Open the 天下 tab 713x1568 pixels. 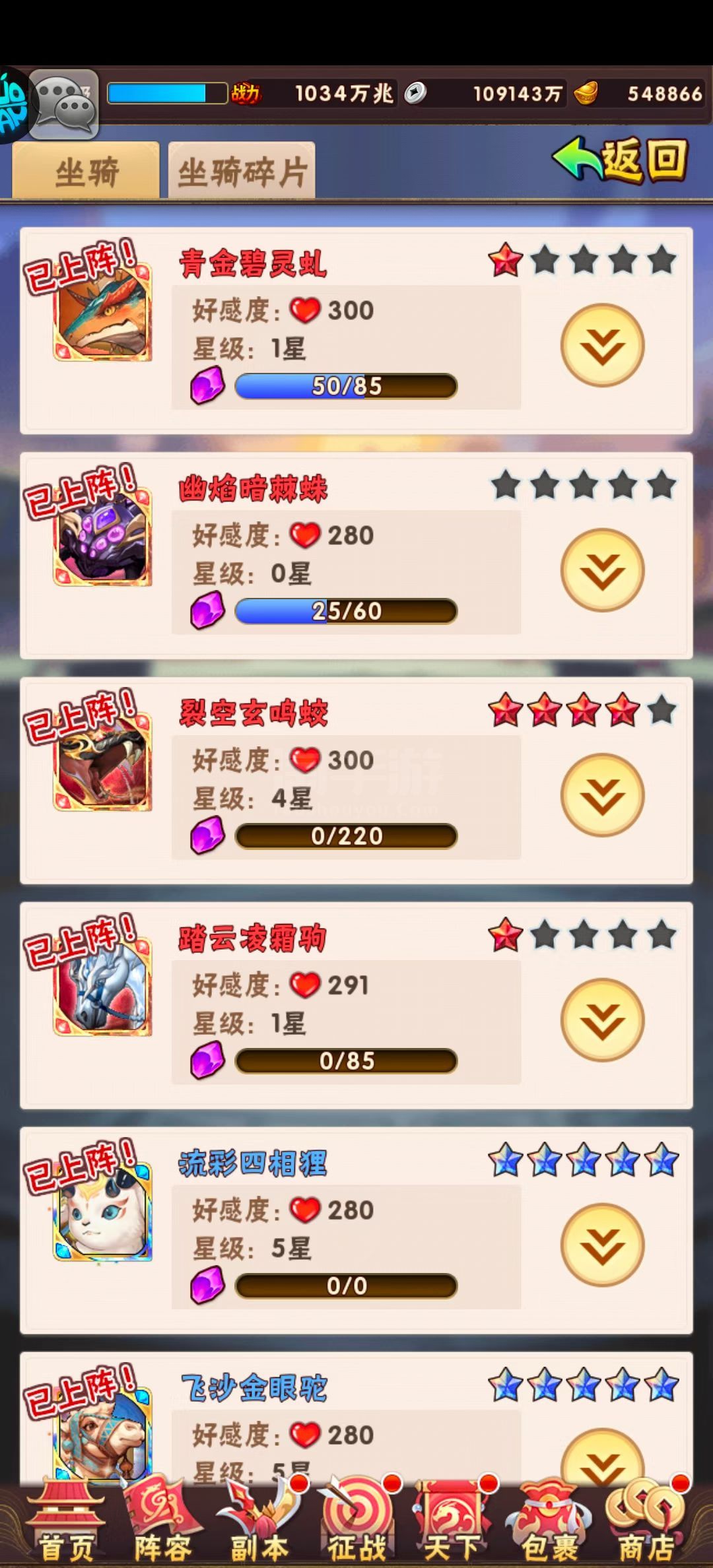point(453,1521)
